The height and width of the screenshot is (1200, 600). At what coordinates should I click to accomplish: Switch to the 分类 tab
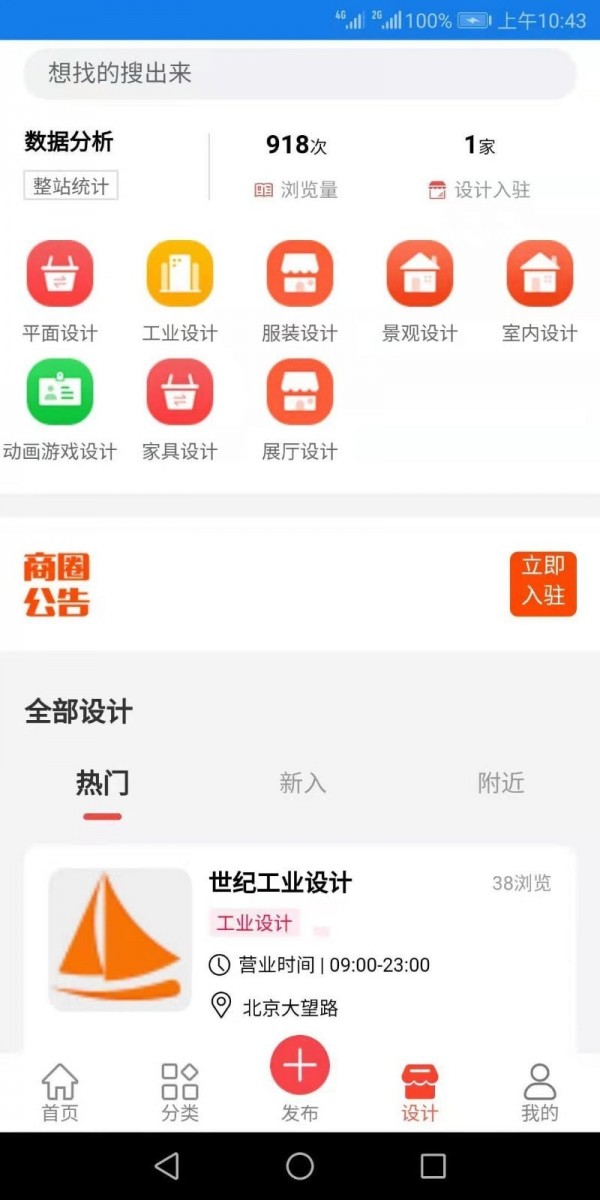pyautogui.click(x=180, y=1092)
